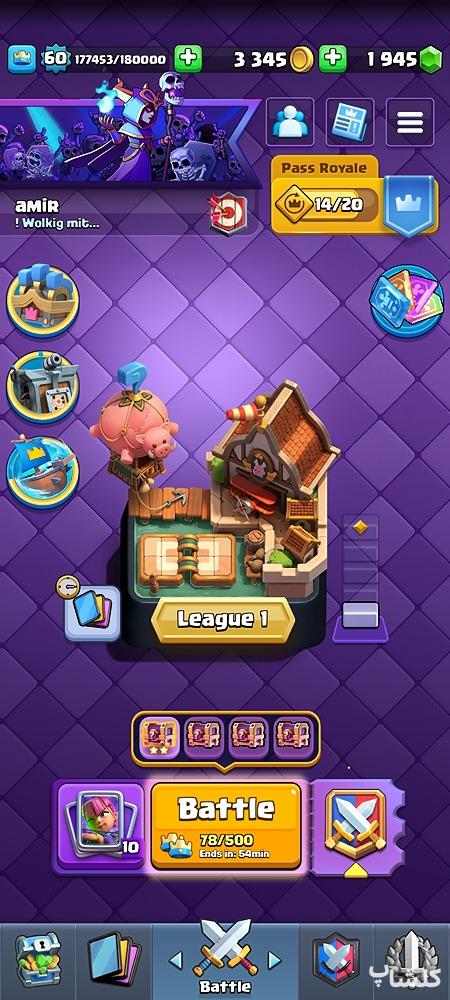This screenshot has height=1000, width=450.
Task: Open the news feed icon
Action: click(x=350, y=122)
